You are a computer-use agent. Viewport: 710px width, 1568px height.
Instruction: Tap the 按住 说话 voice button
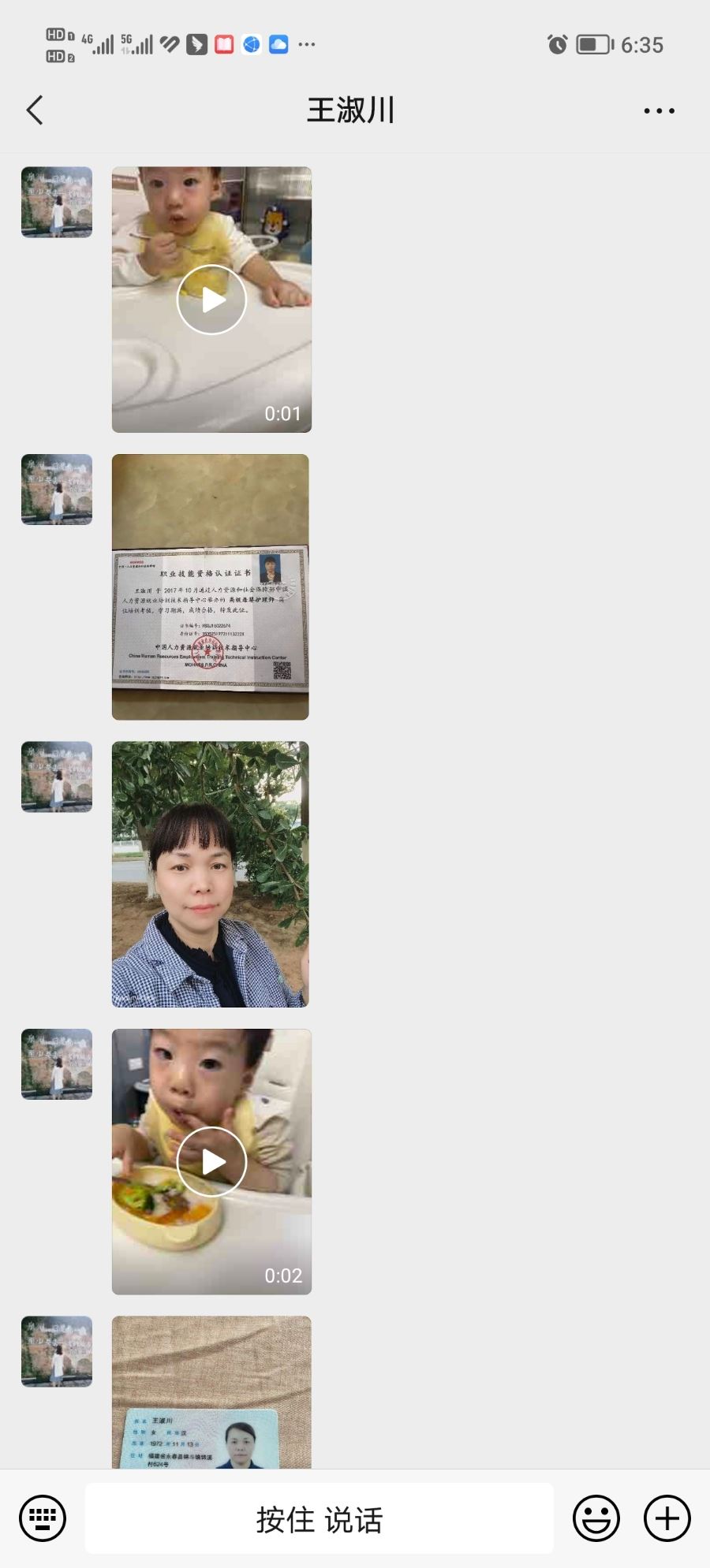(319, 1518)
